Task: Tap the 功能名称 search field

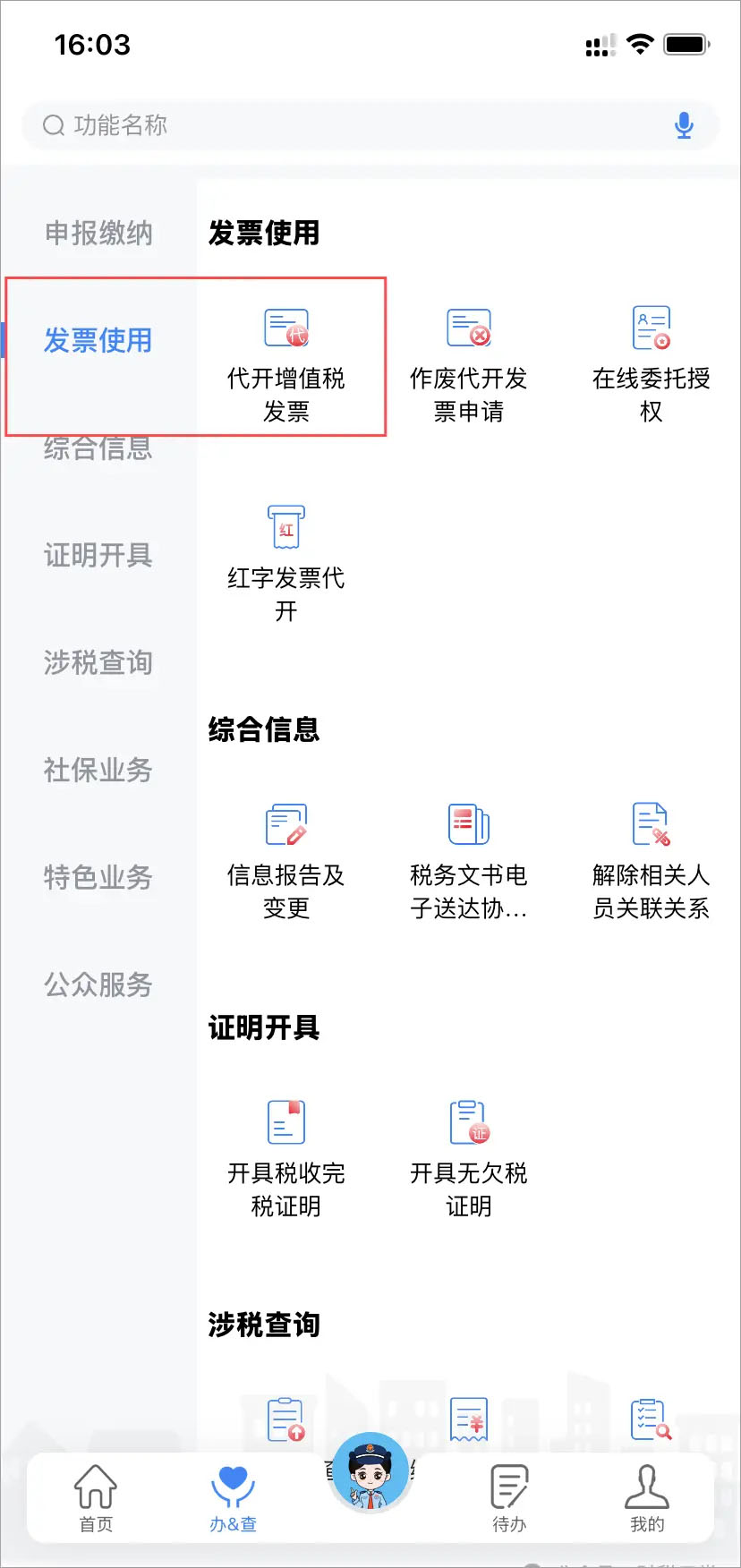Action: point(358,125)
